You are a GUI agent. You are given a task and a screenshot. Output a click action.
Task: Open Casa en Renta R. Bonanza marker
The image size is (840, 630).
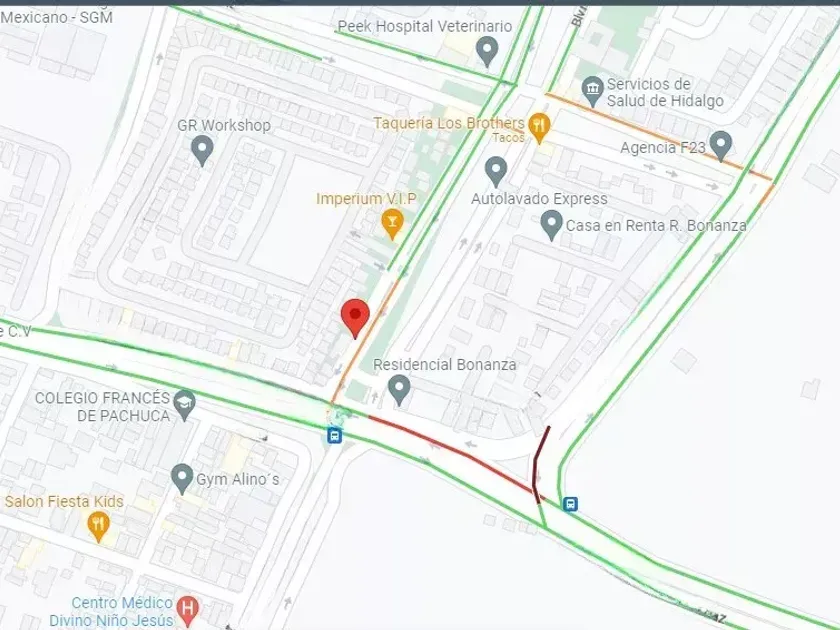551,226
